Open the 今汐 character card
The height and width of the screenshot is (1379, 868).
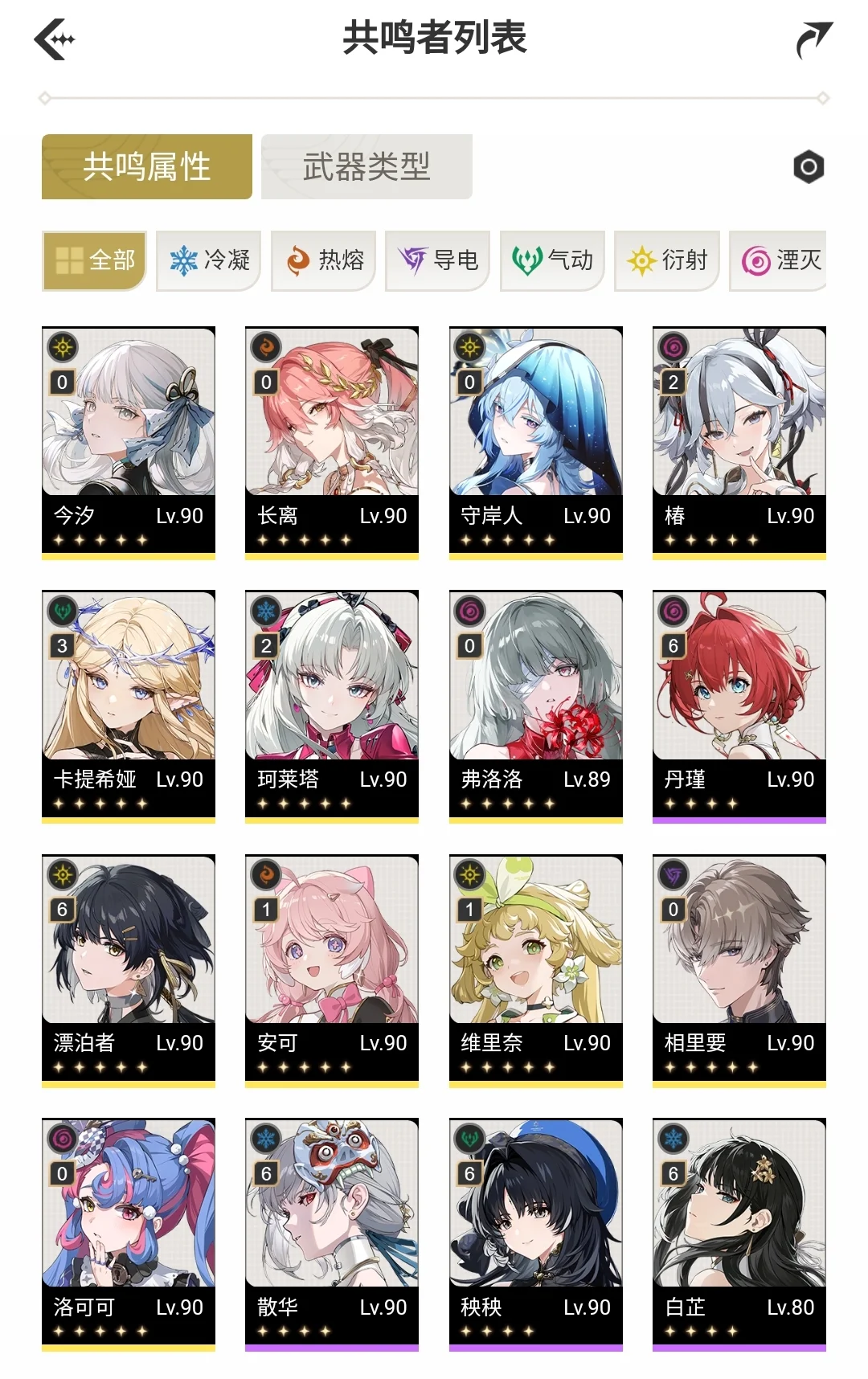(x=129, y=442)
